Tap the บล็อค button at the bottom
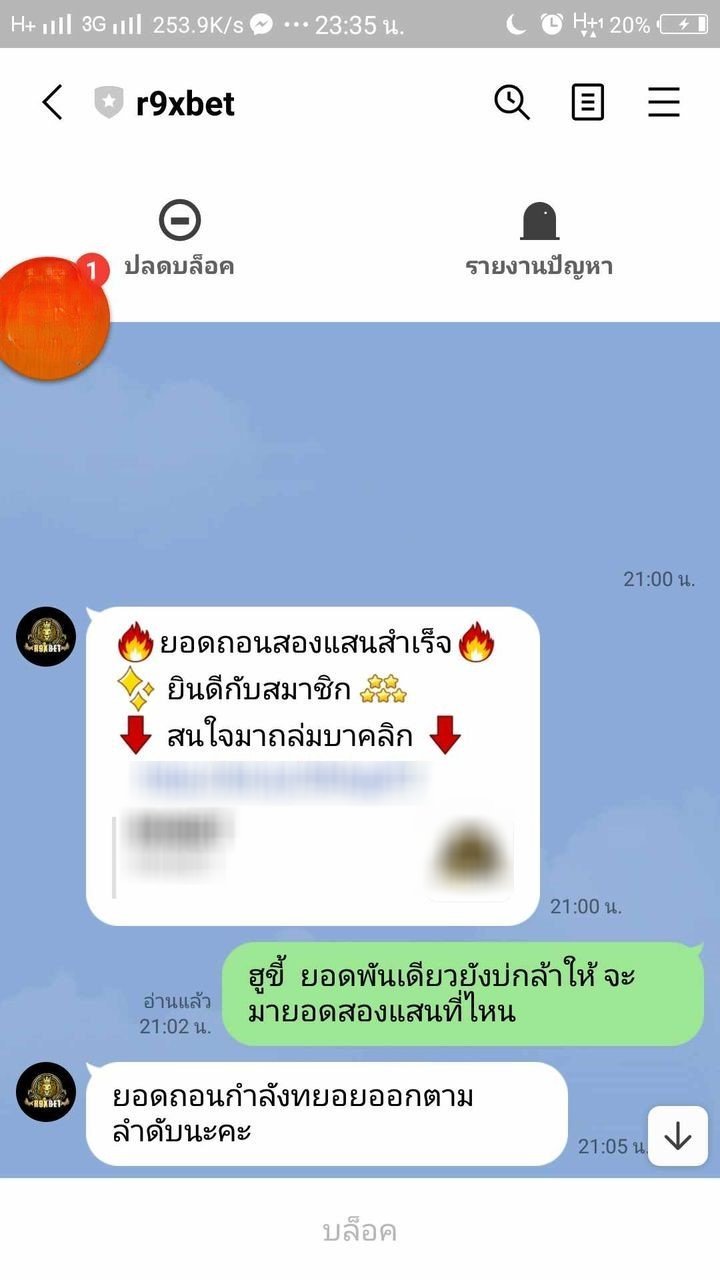Screen dimensions: 720x1280 (360, 1231)
